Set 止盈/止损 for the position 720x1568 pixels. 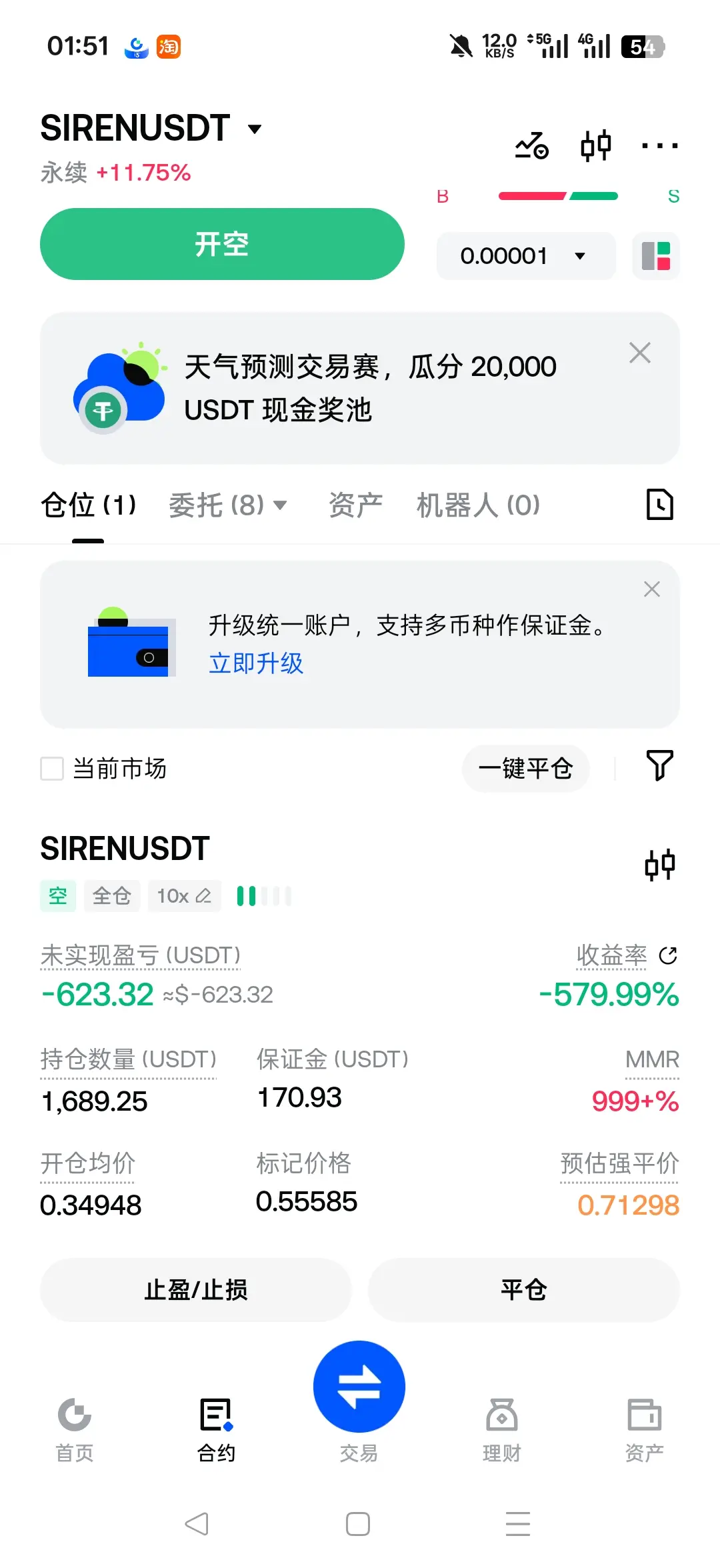tap(196, 1290)
